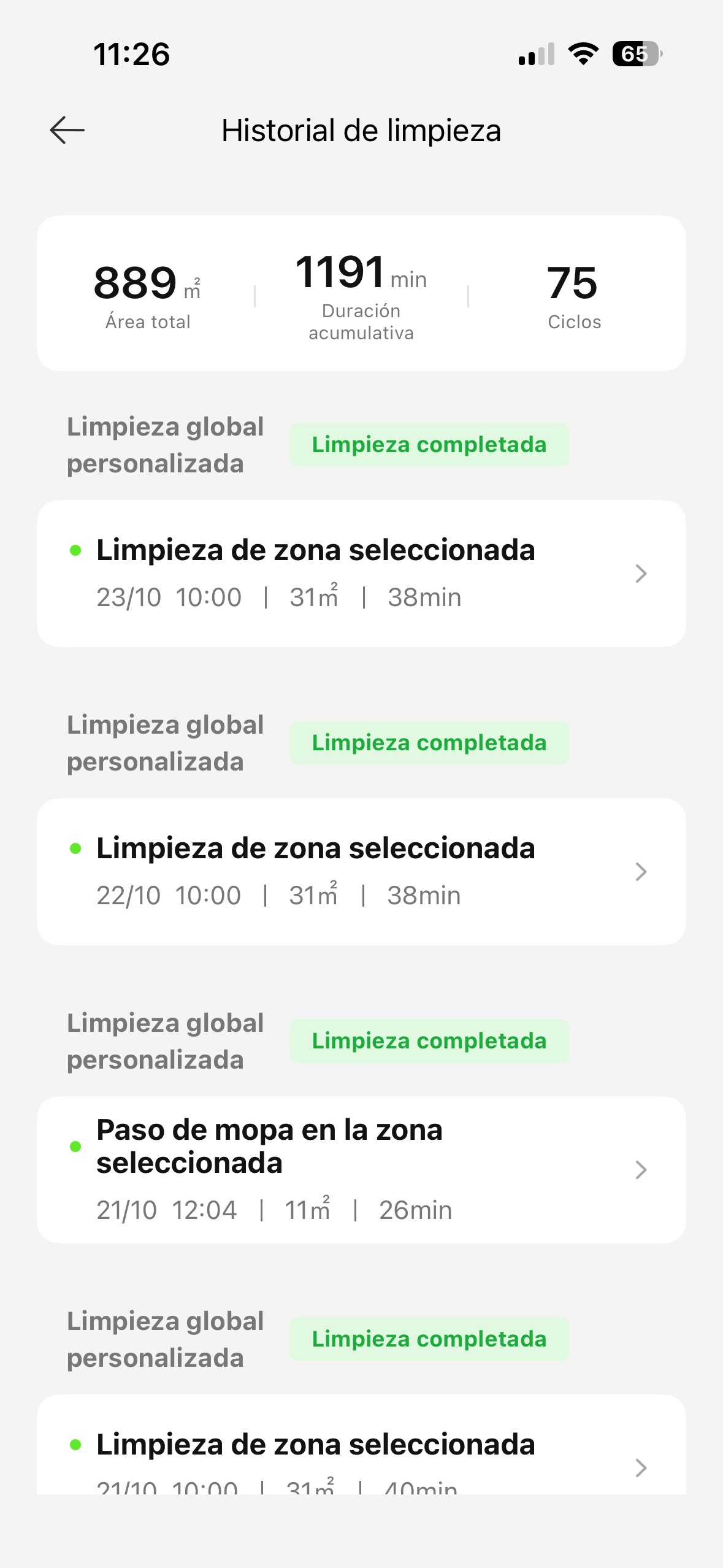Open the 22/10 10:00 cleaning record
The image size is (723, 1568).
[x=361, y=871]
